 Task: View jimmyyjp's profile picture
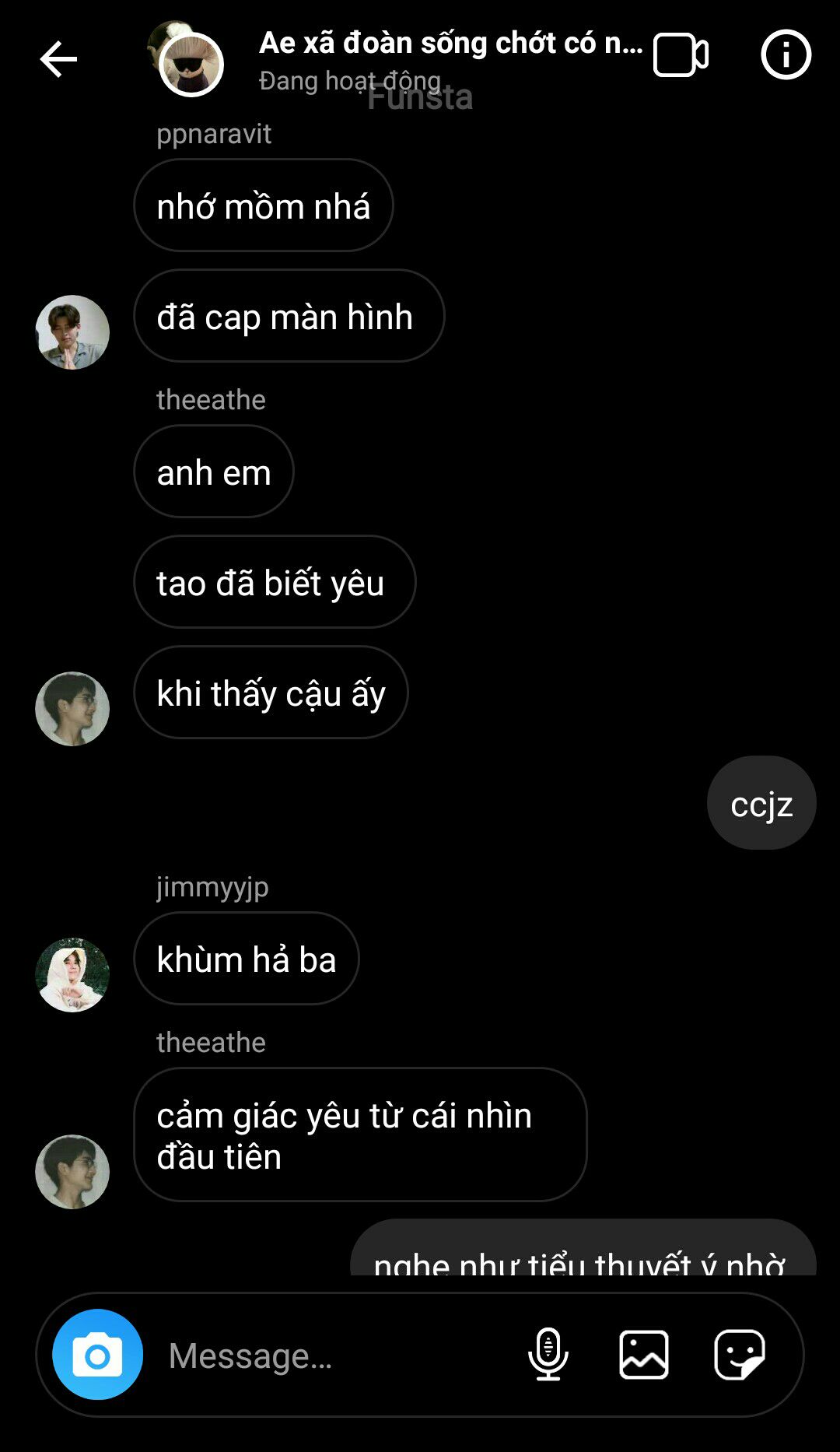(72, 974)
